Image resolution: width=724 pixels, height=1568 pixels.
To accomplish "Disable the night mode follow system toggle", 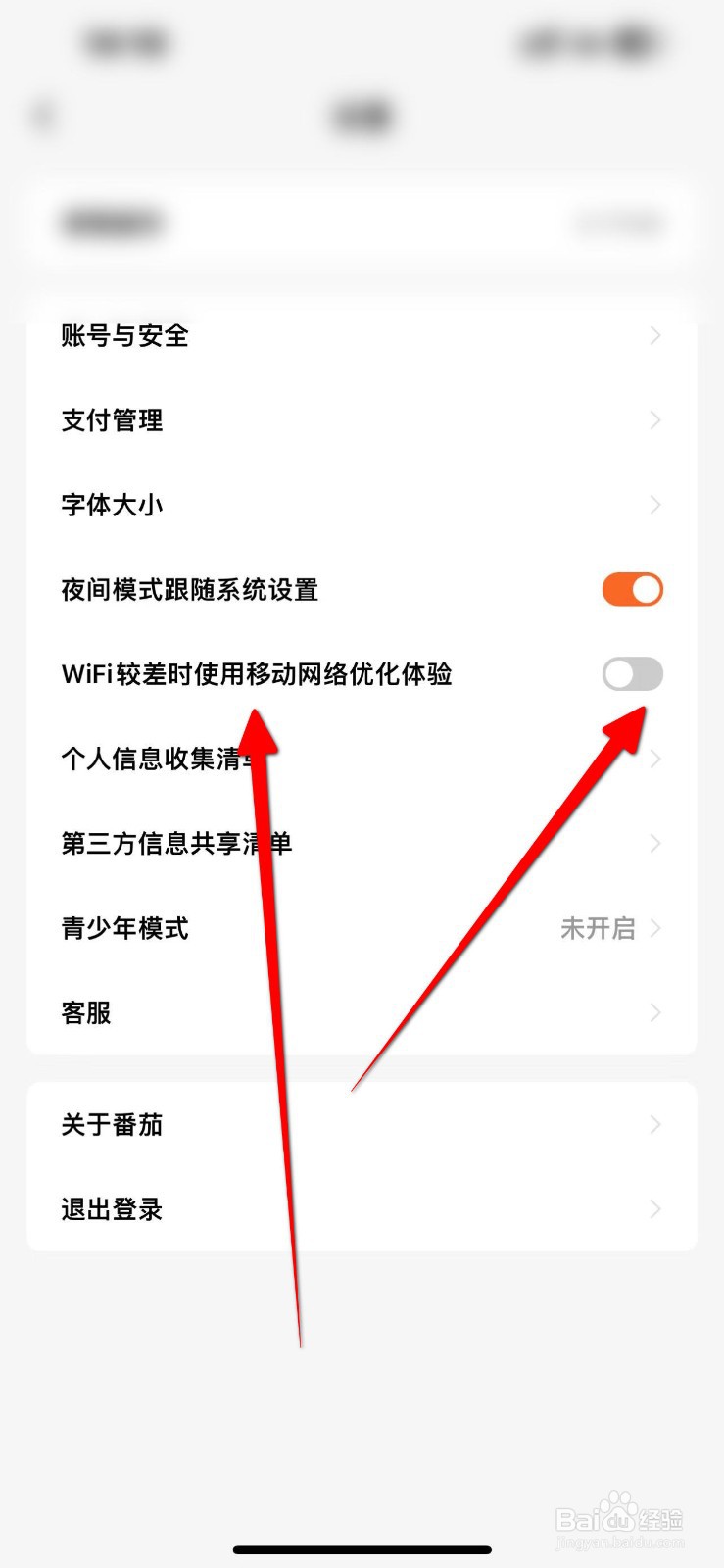I will pyautogui.click(x=632, y=589).
